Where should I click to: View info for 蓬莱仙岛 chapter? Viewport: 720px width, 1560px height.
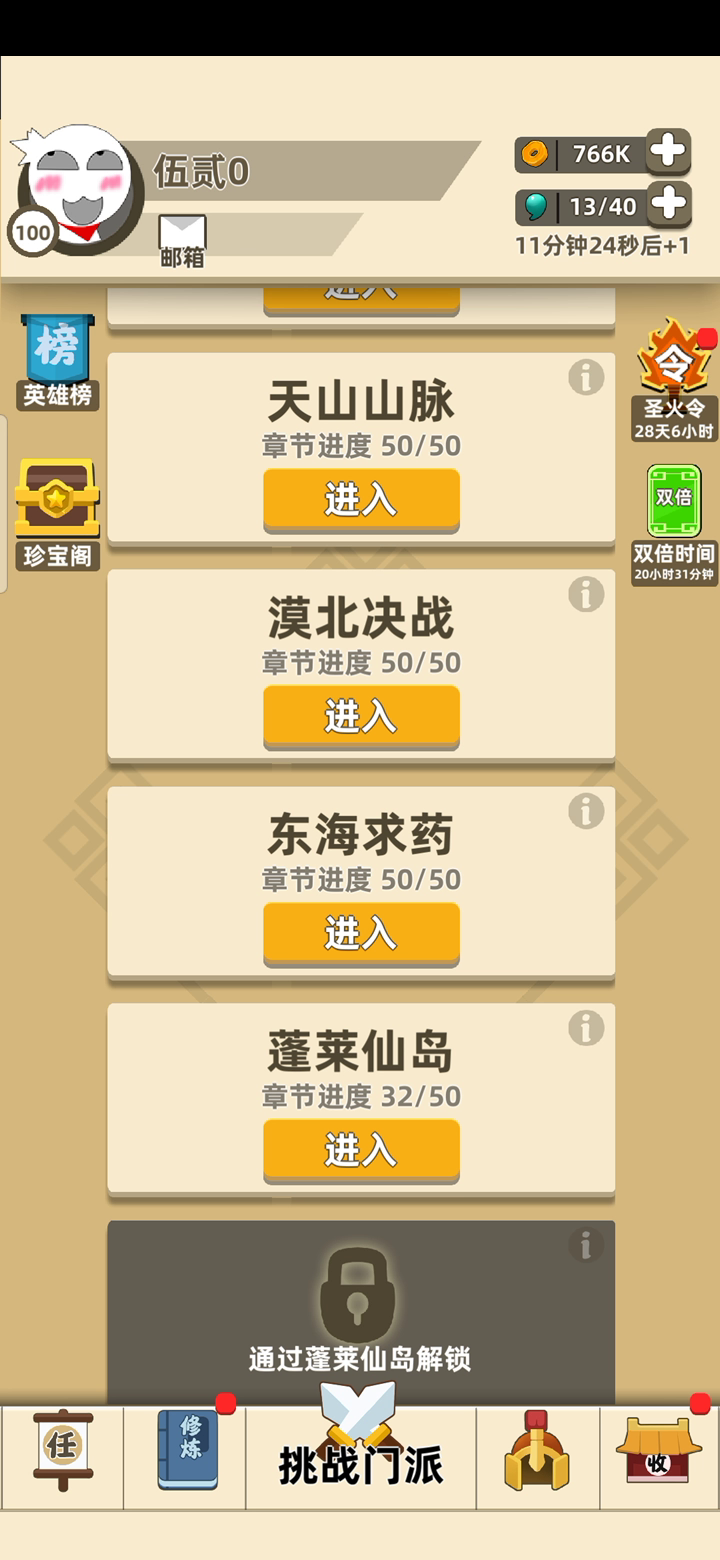586,1028
